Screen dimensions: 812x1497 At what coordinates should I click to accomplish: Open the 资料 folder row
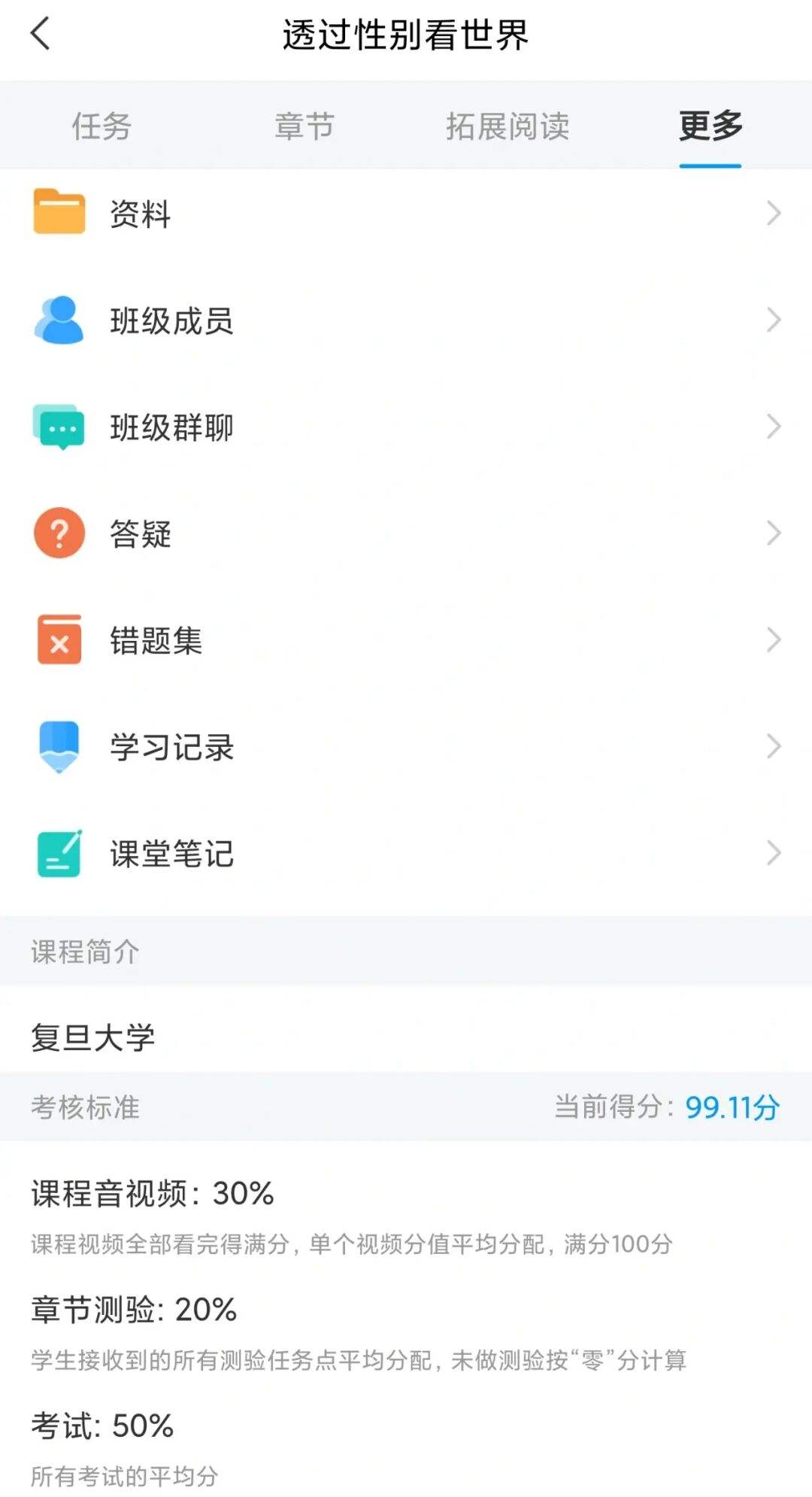pyautogui.click(x=406, y=214)
